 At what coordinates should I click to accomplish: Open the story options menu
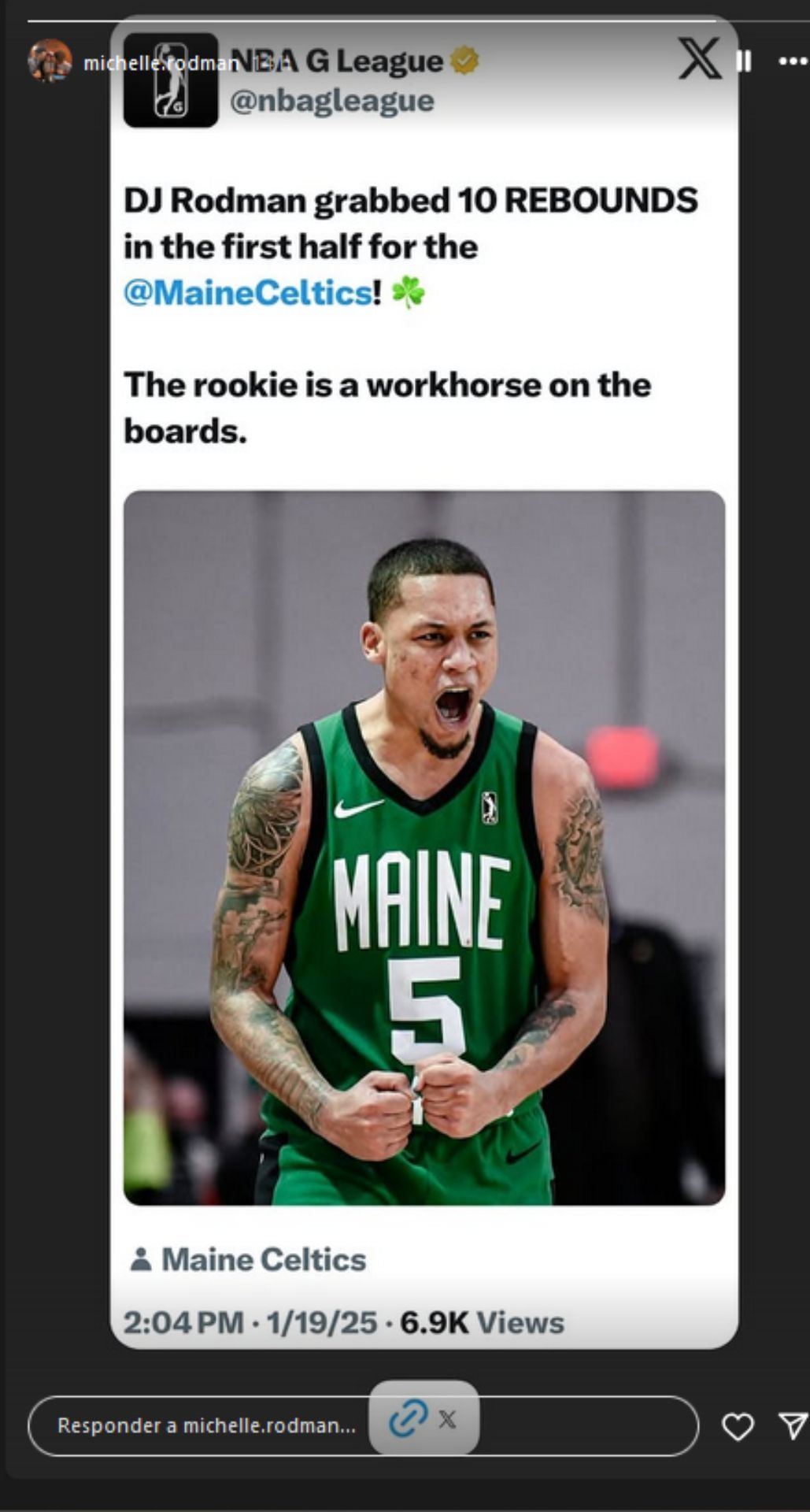coord(792,61)
